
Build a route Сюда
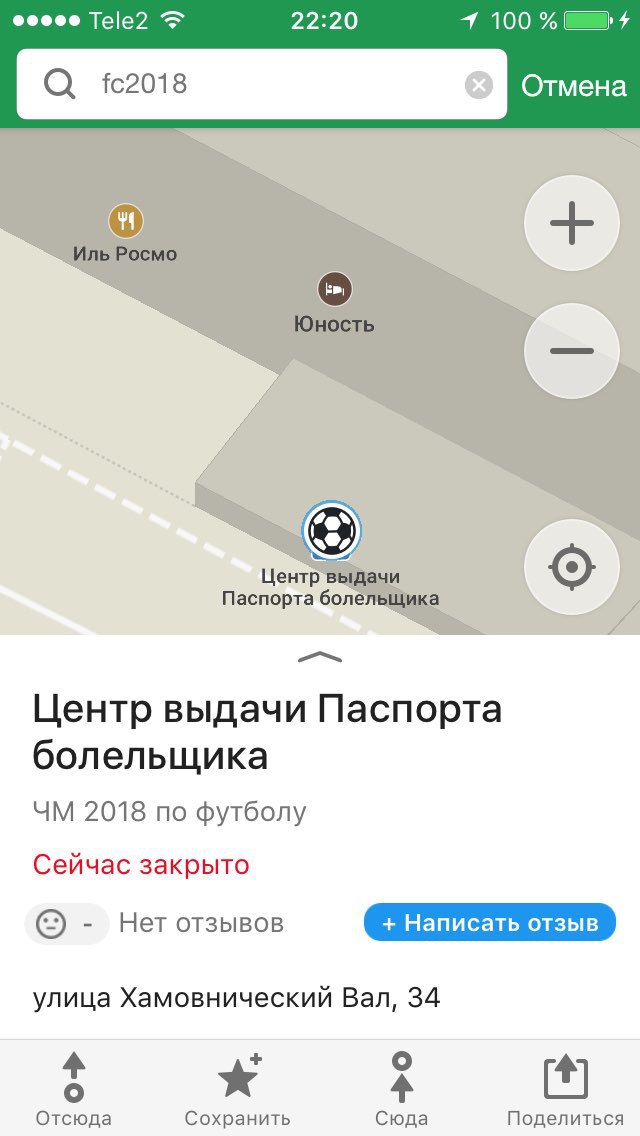tap(401, 1088)
